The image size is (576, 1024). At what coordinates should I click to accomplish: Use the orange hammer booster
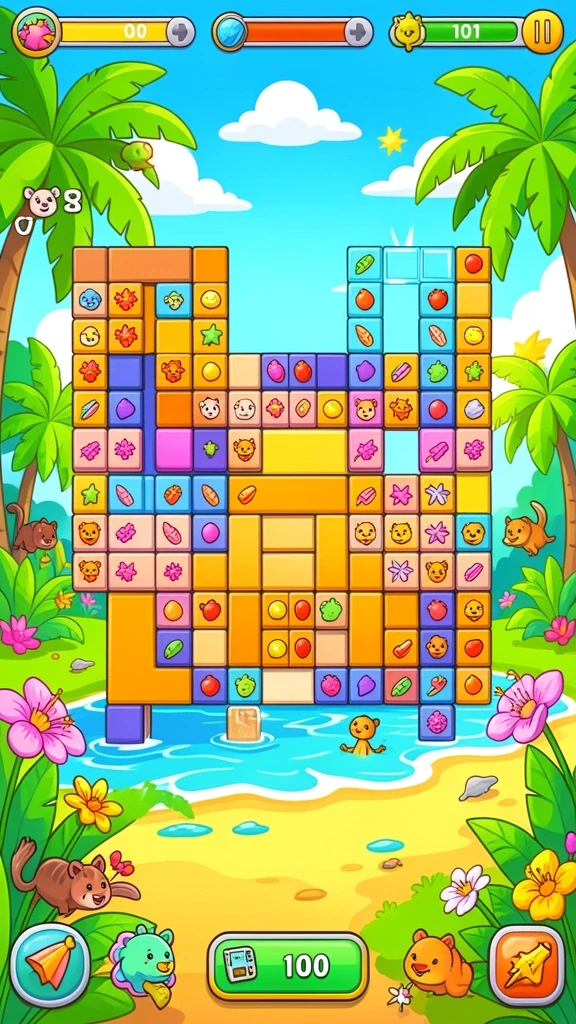pyautogui.click(x=526, y=965)
